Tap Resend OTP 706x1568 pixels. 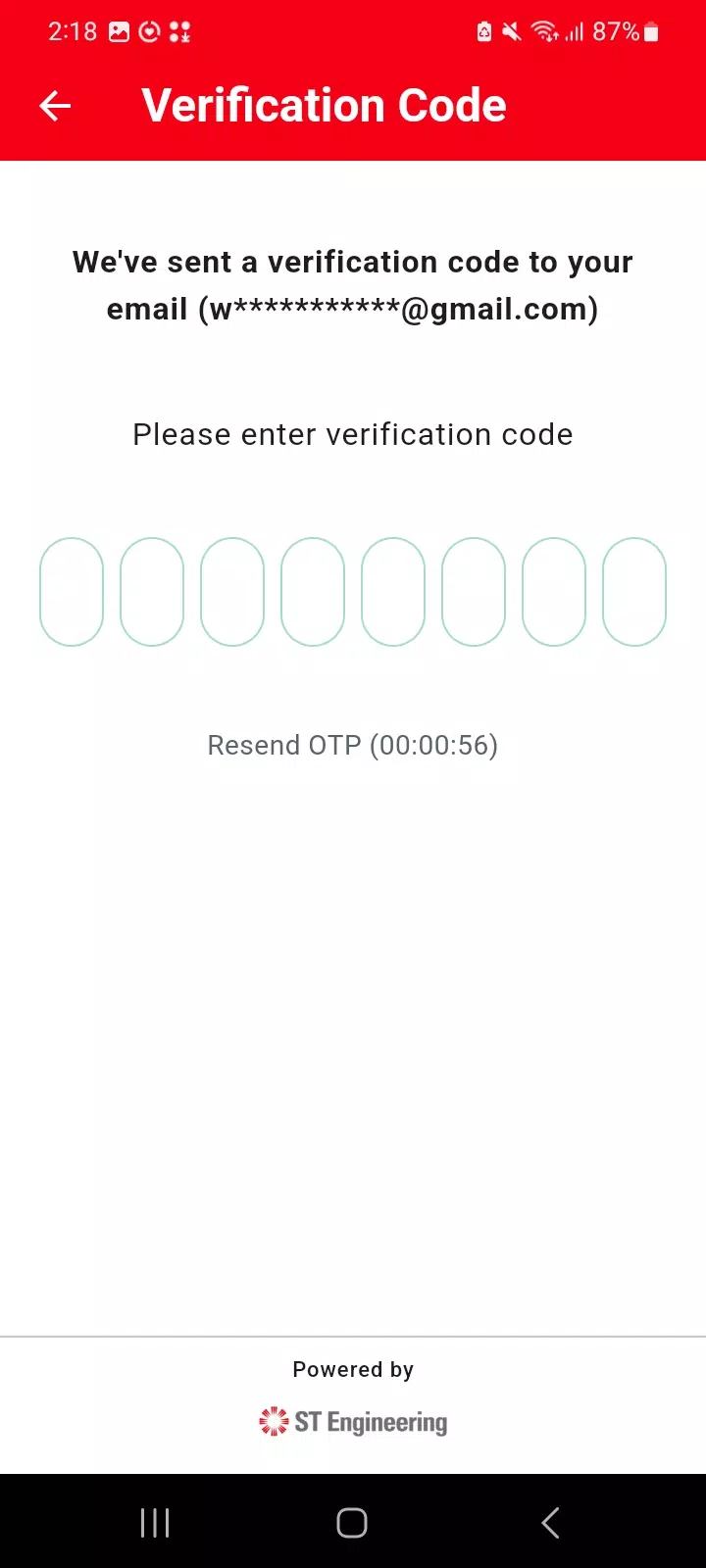[353, 746]
